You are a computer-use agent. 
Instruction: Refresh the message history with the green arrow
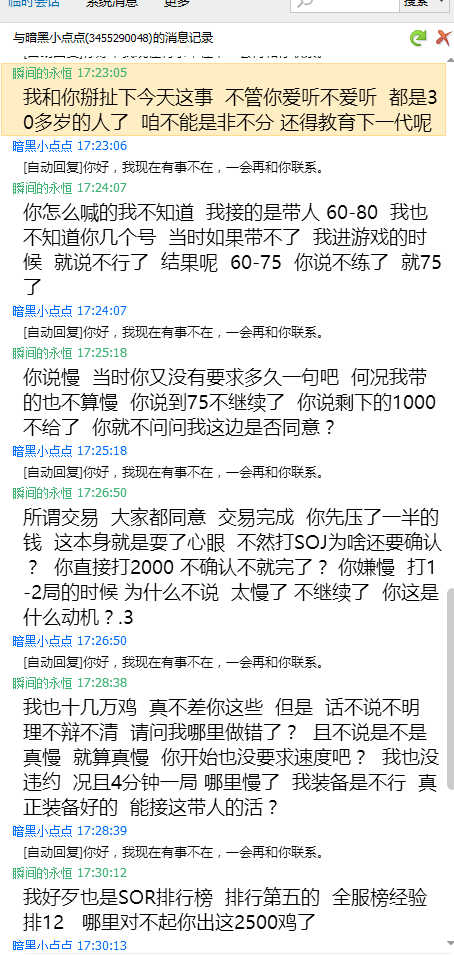tap(418, 38)
